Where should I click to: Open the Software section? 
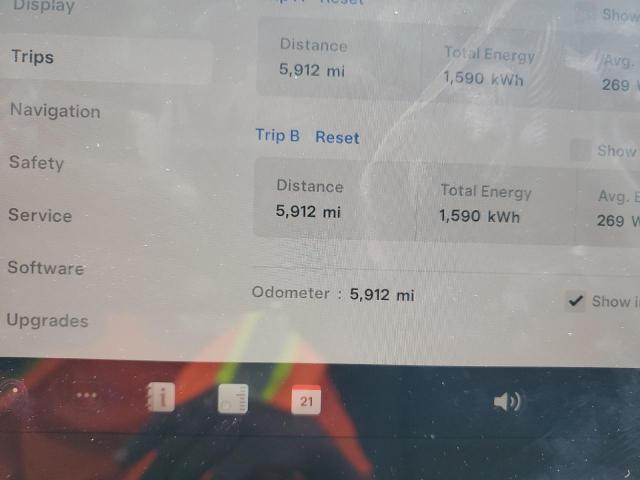click(45, 268)
